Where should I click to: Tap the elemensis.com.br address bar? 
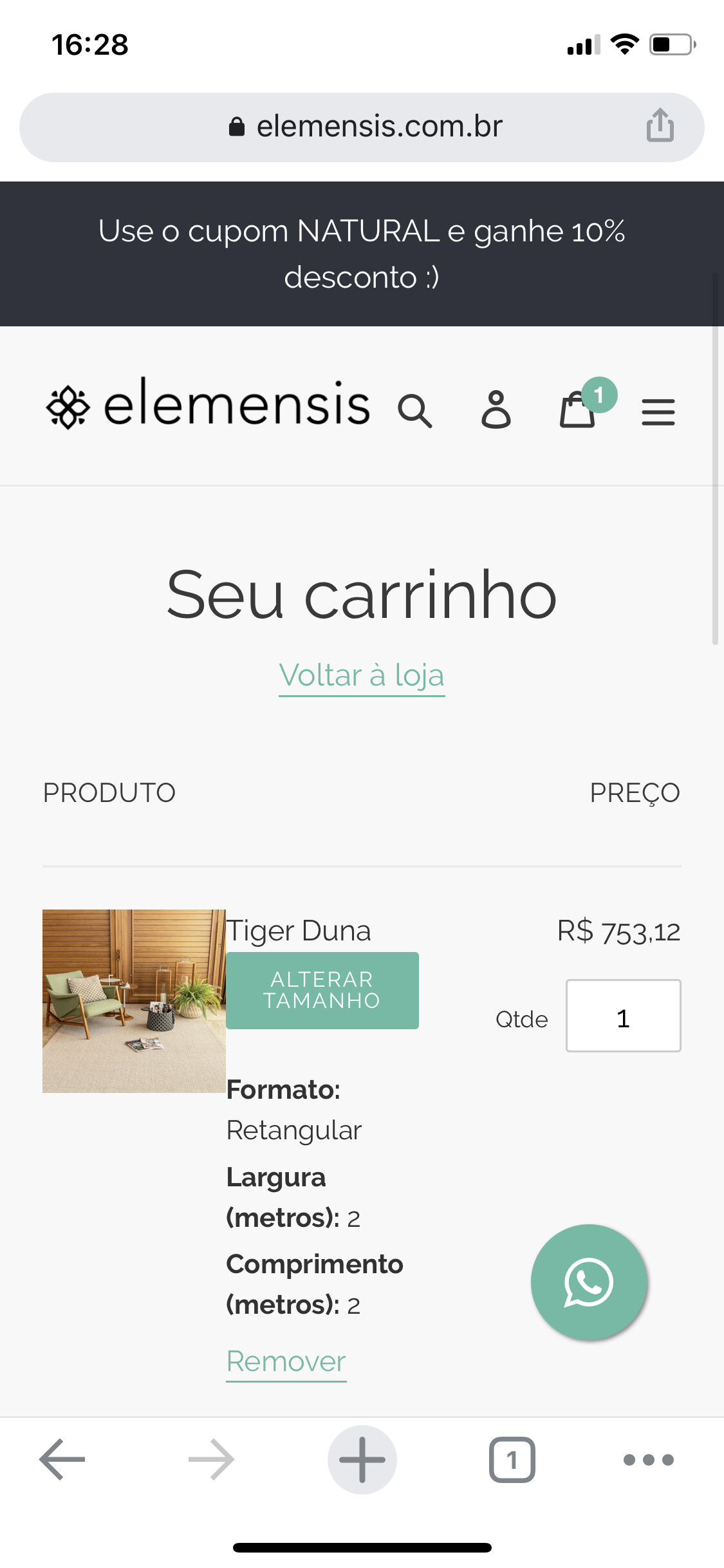364,127
